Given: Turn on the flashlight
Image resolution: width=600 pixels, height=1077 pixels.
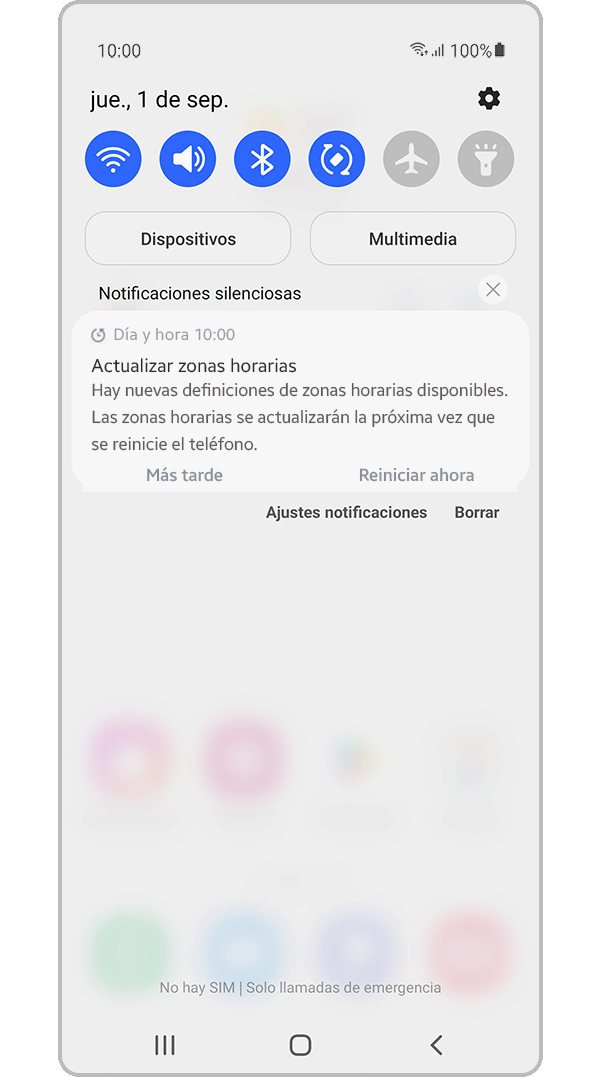Looking at the screenshot, I should (486, 159).
